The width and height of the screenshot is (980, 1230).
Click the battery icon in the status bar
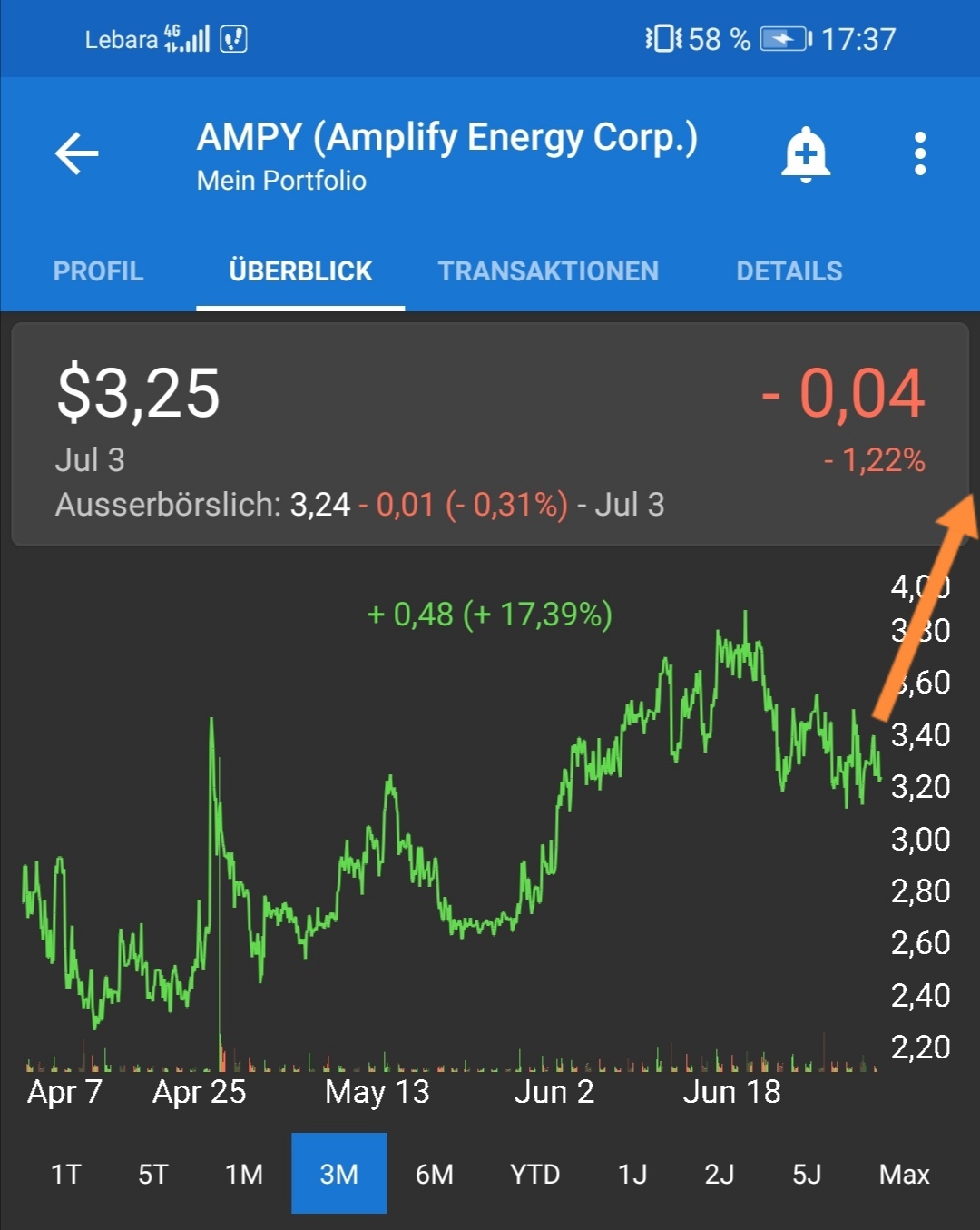(782, 39)
